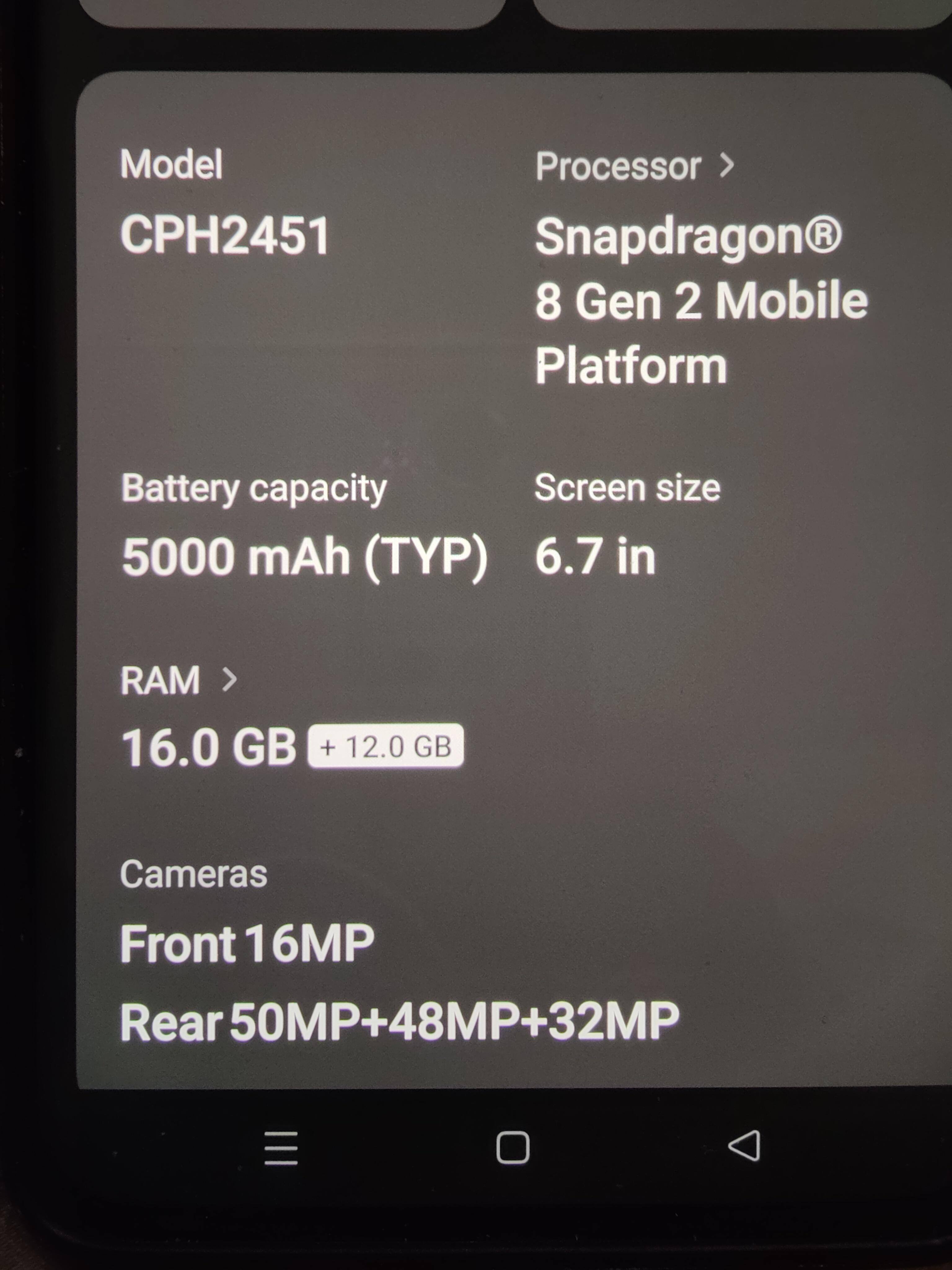Tap the +12.0 GB RAM expansion badge
The image size is (952, 1270).
point(386,746)
